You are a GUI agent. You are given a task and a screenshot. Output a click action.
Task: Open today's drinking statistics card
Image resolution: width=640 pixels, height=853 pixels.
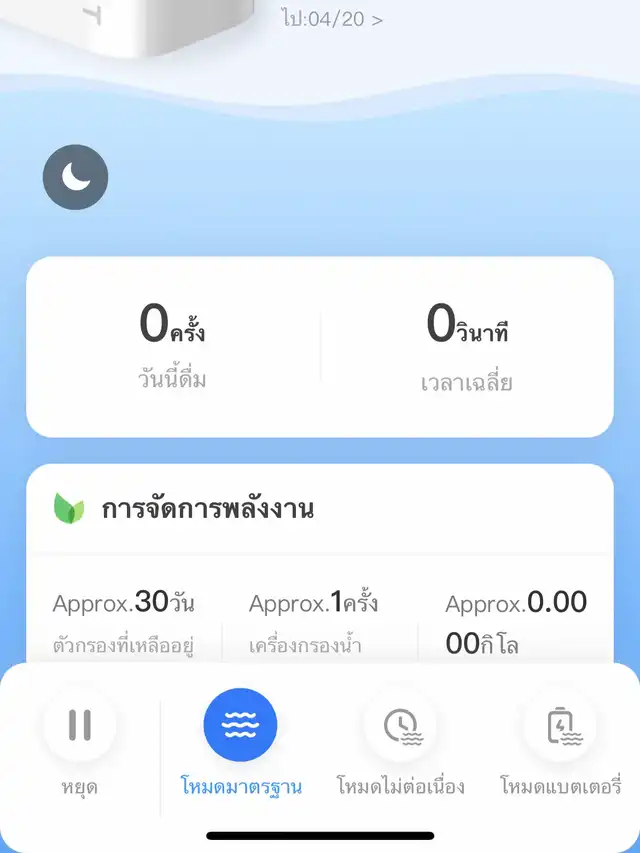point(319,347)
